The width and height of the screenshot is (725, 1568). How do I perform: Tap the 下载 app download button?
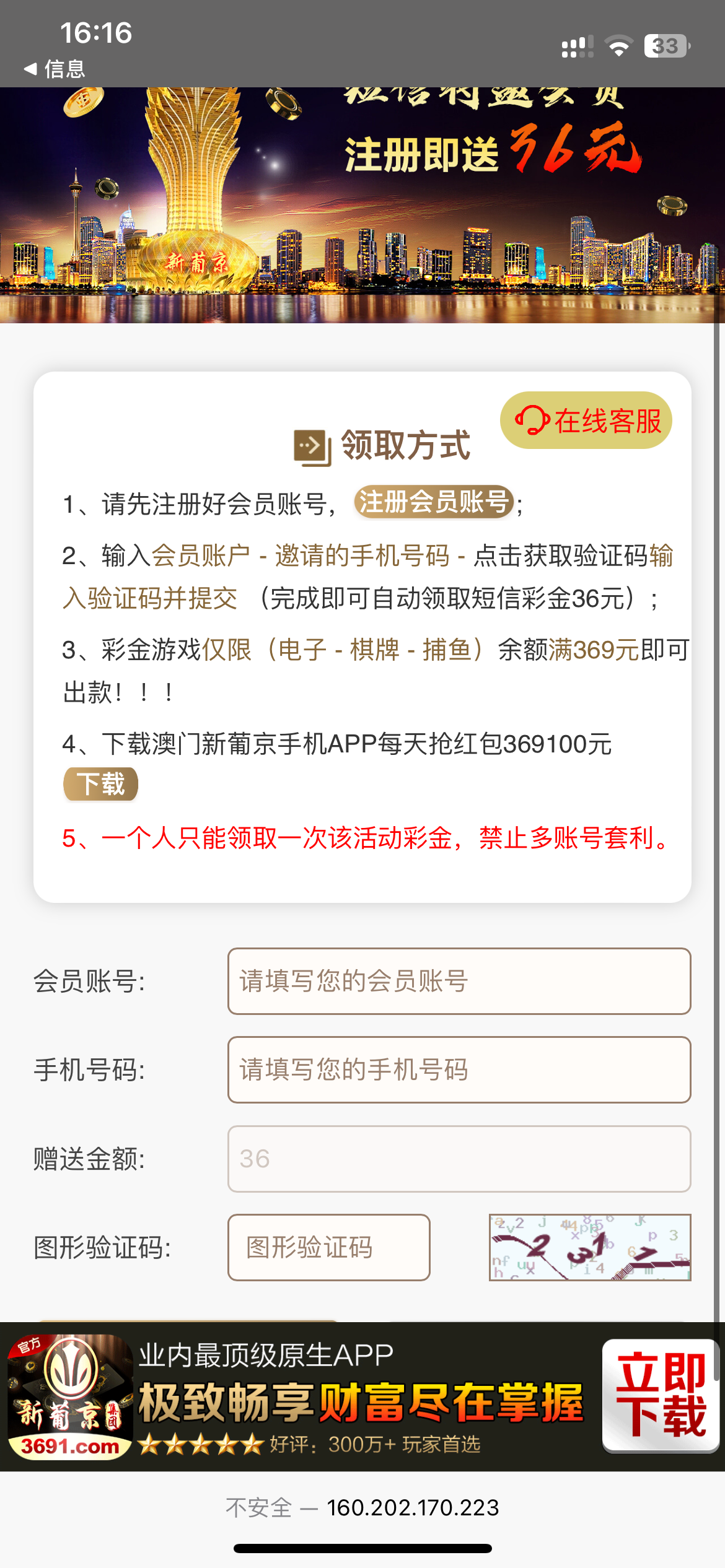click(x=100, y=784)
